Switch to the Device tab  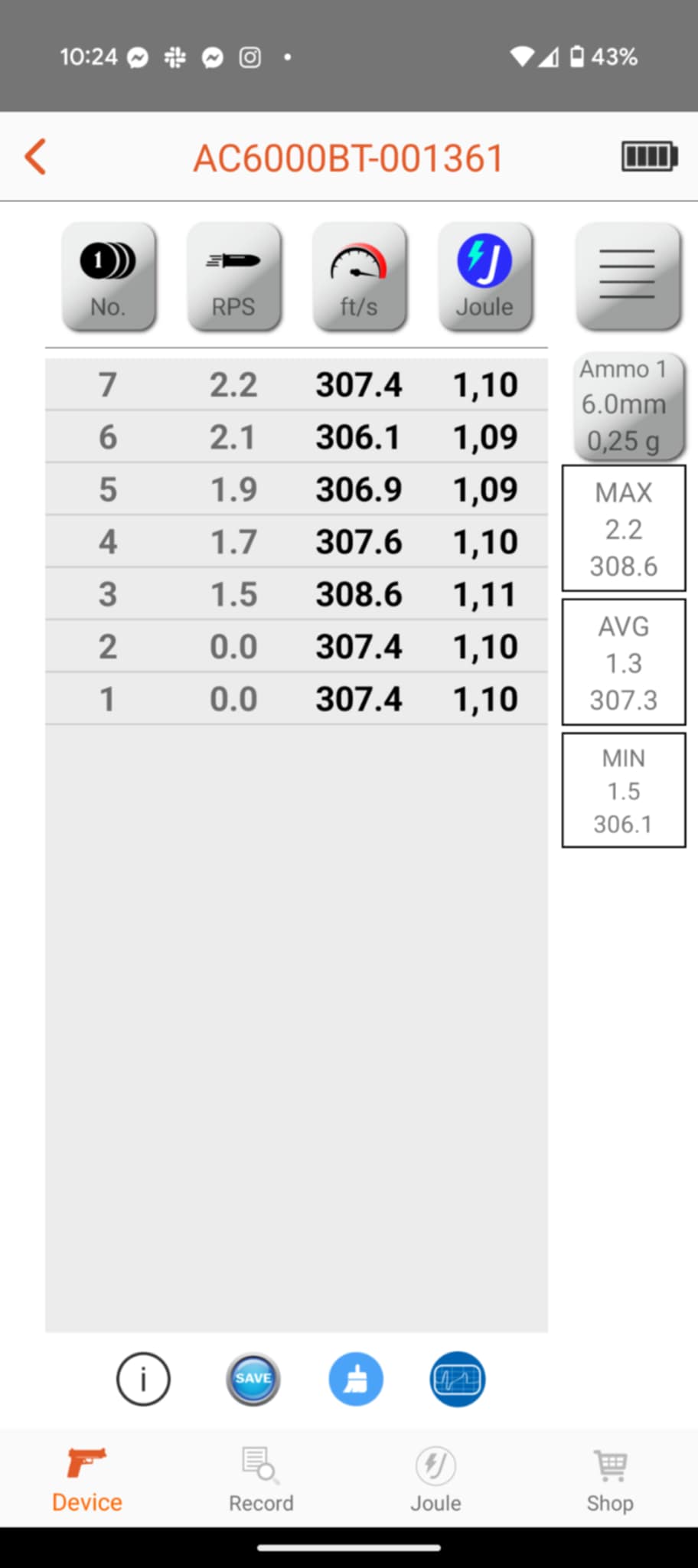point(86,1480)
